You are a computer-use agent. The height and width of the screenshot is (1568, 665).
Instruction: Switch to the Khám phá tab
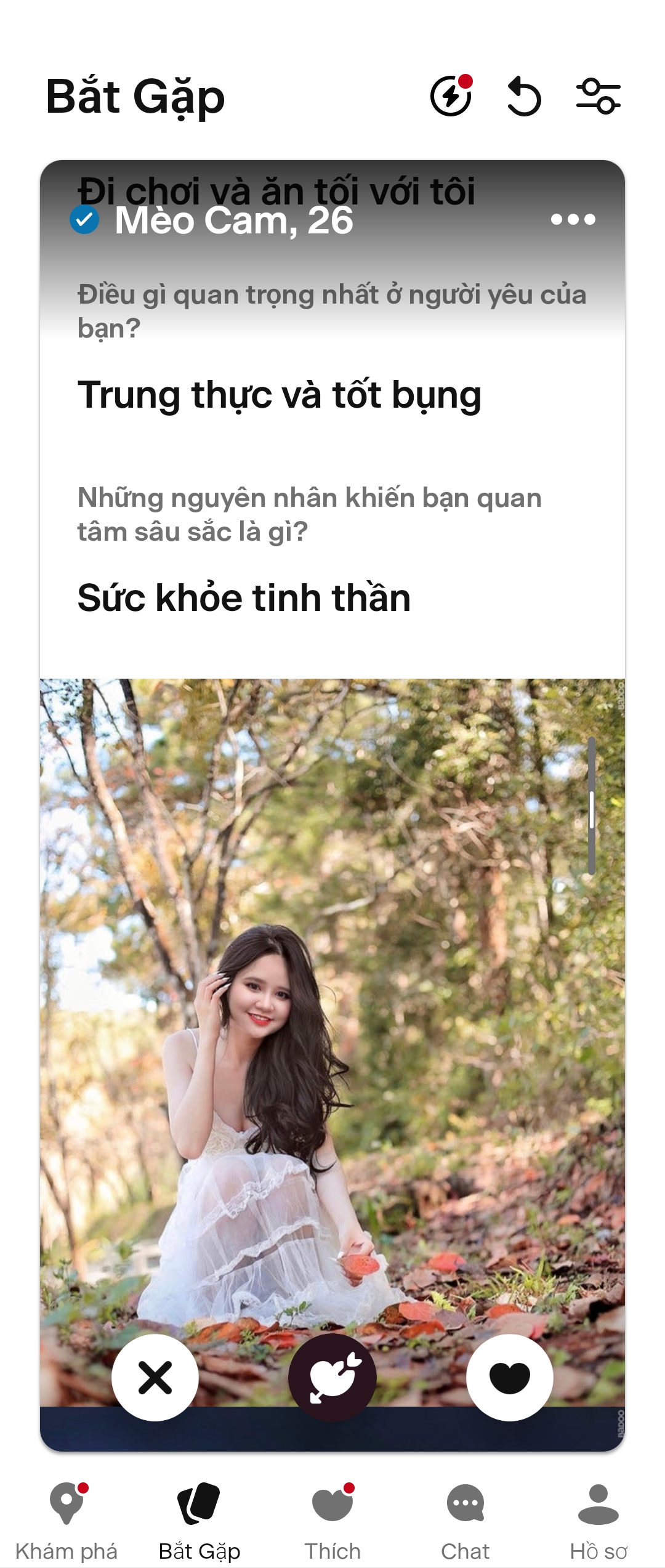click(66, 1520)
